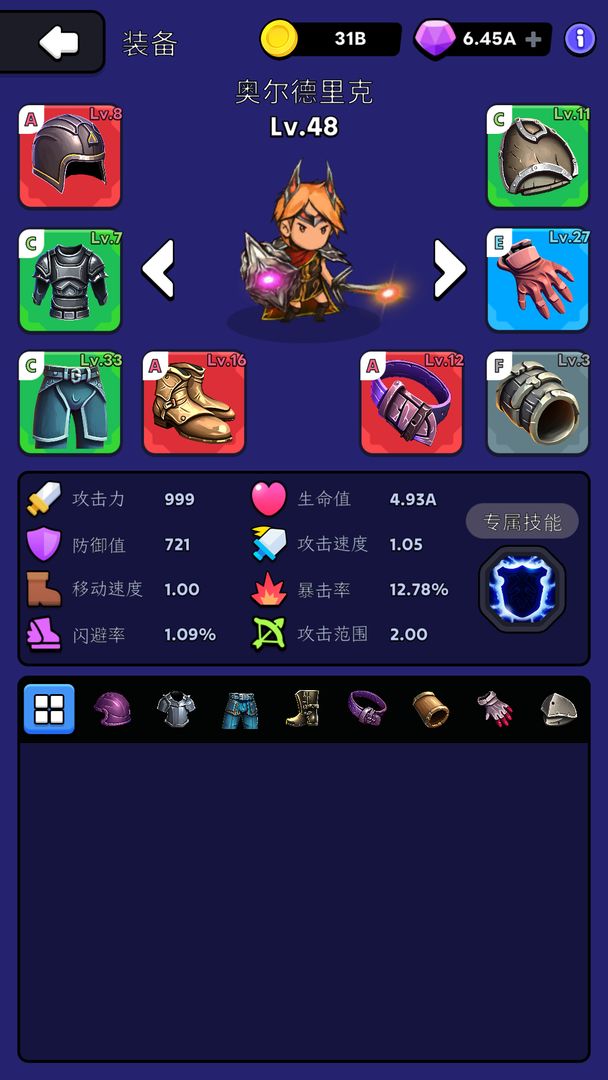
Task: Filter inventory by chest armor
Action: 176,709
